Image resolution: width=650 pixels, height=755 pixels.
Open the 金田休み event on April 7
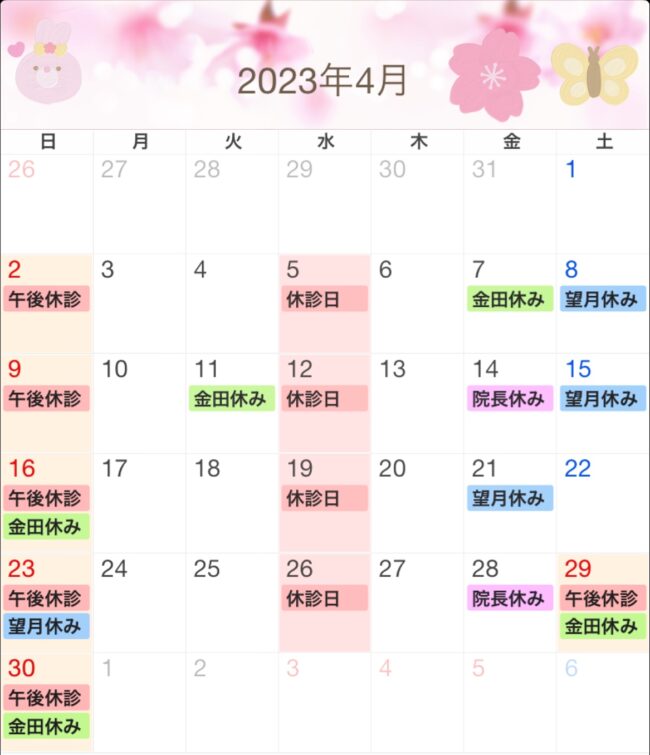coord(510,299)
